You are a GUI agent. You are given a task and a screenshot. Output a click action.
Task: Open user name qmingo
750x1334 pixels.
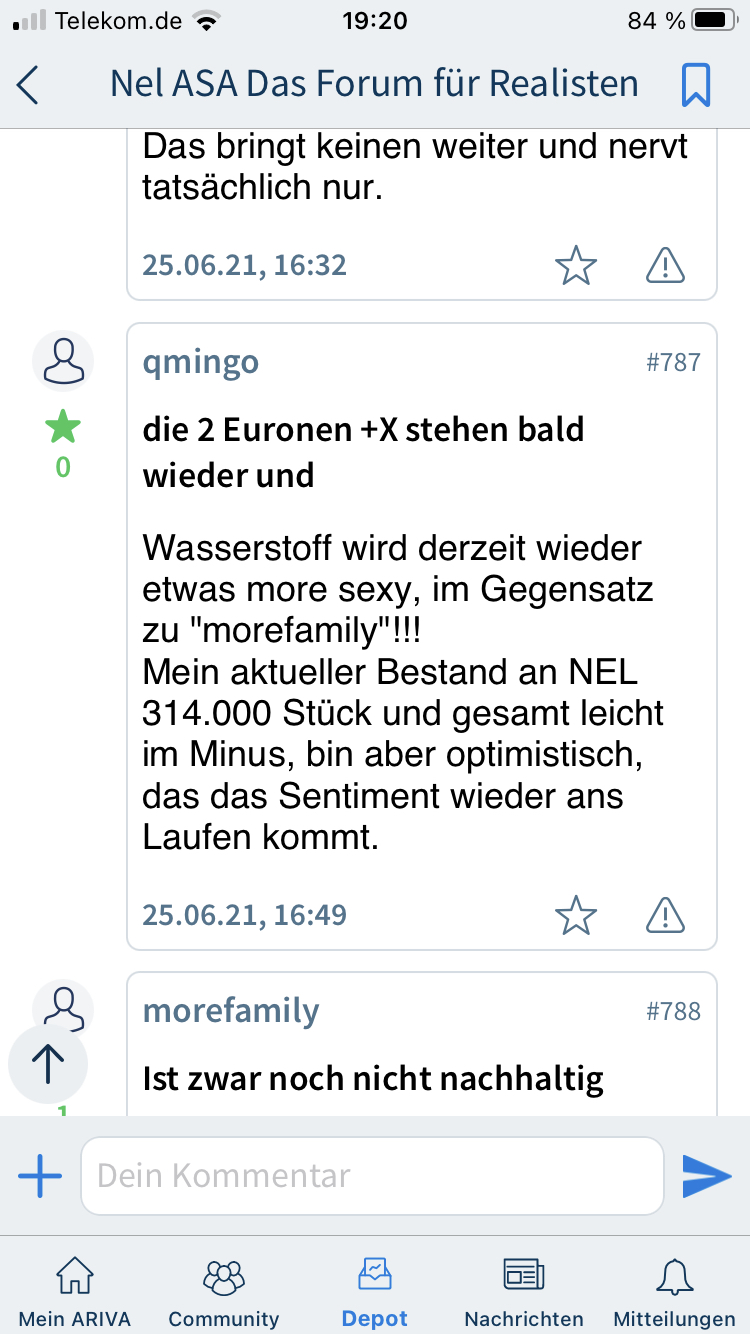pos(201,362)
